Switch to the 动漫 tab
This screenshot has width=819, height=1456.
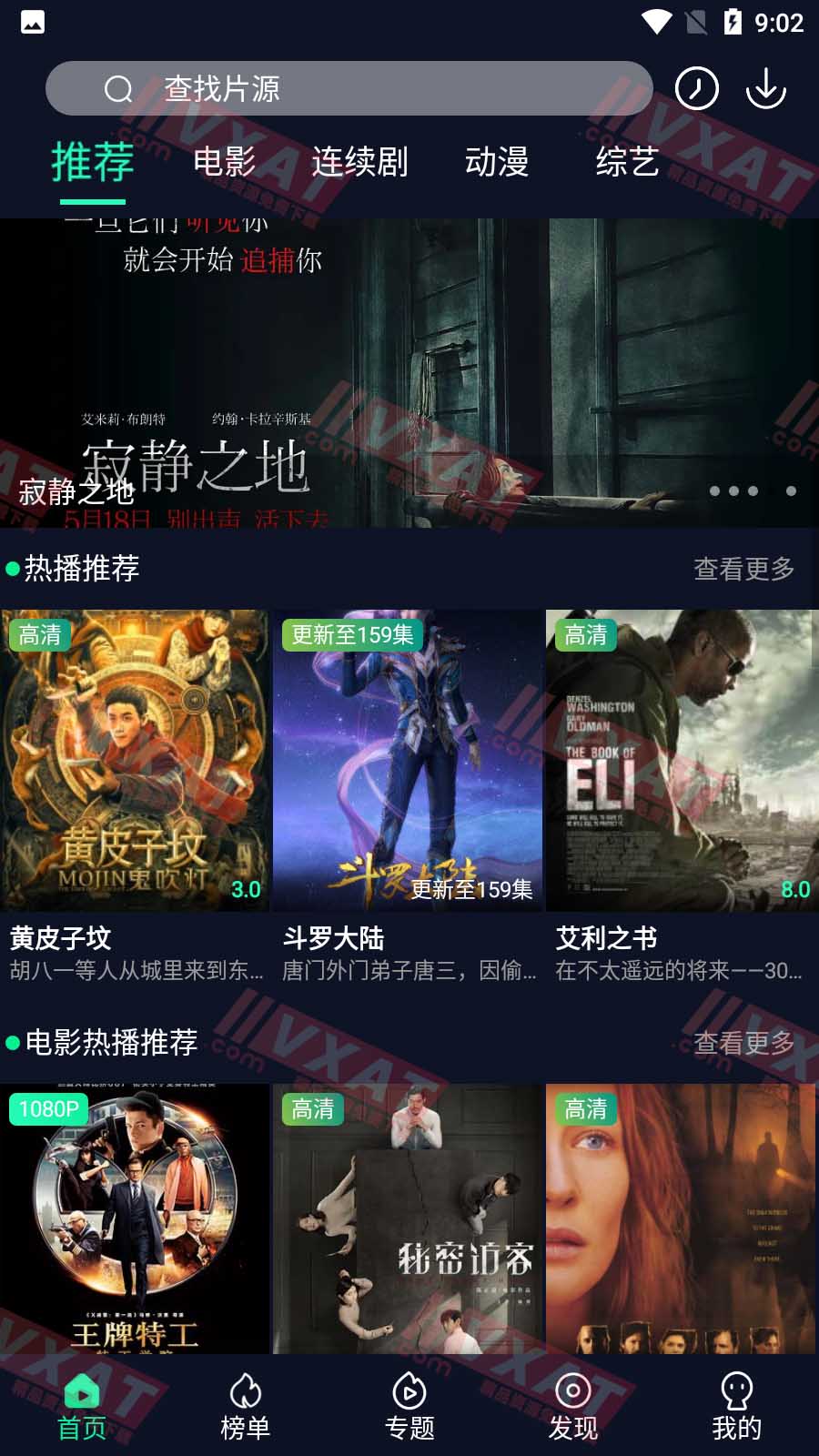tap(499, 162)
